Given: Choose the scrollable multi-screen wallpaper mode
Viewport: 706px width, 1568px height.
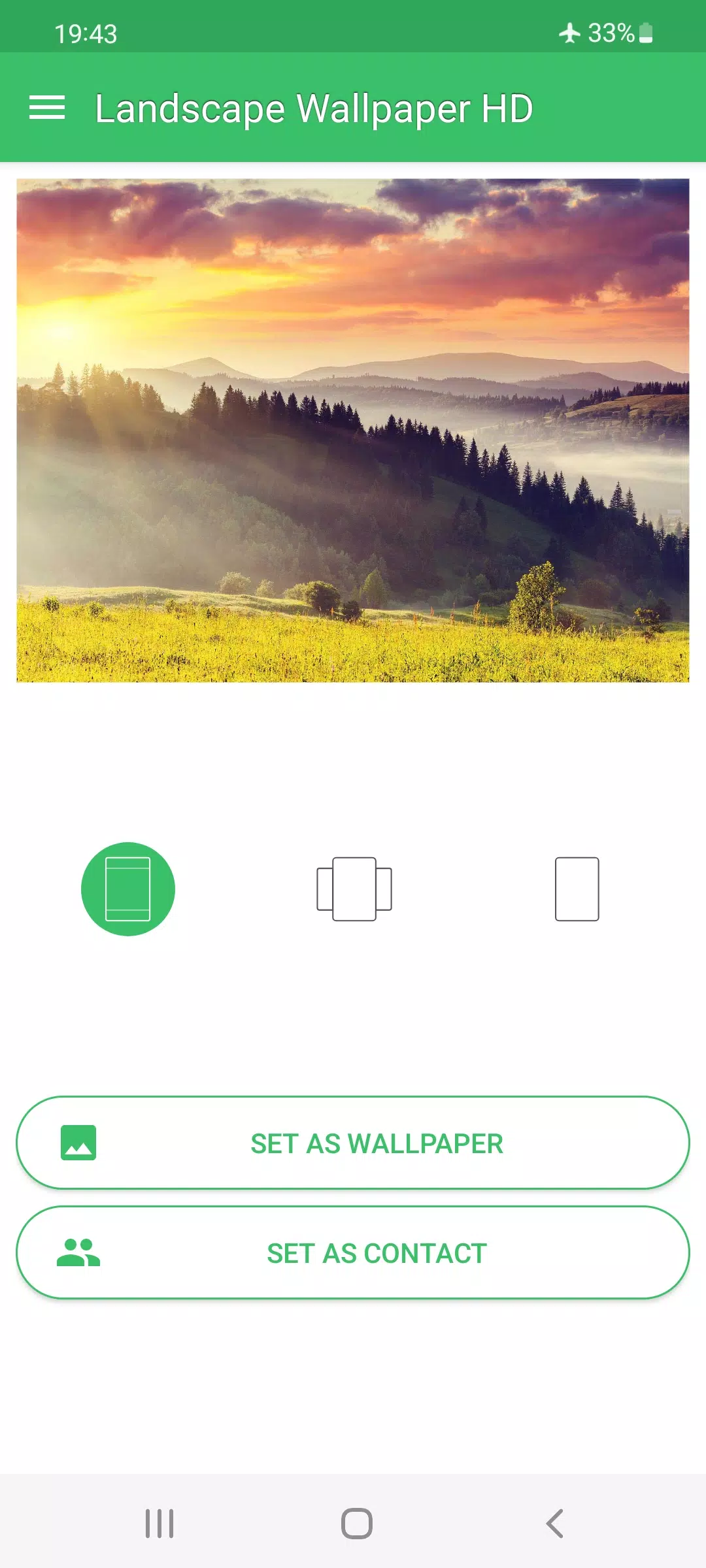Looking at the screenshot, I should tap(354, 889).
